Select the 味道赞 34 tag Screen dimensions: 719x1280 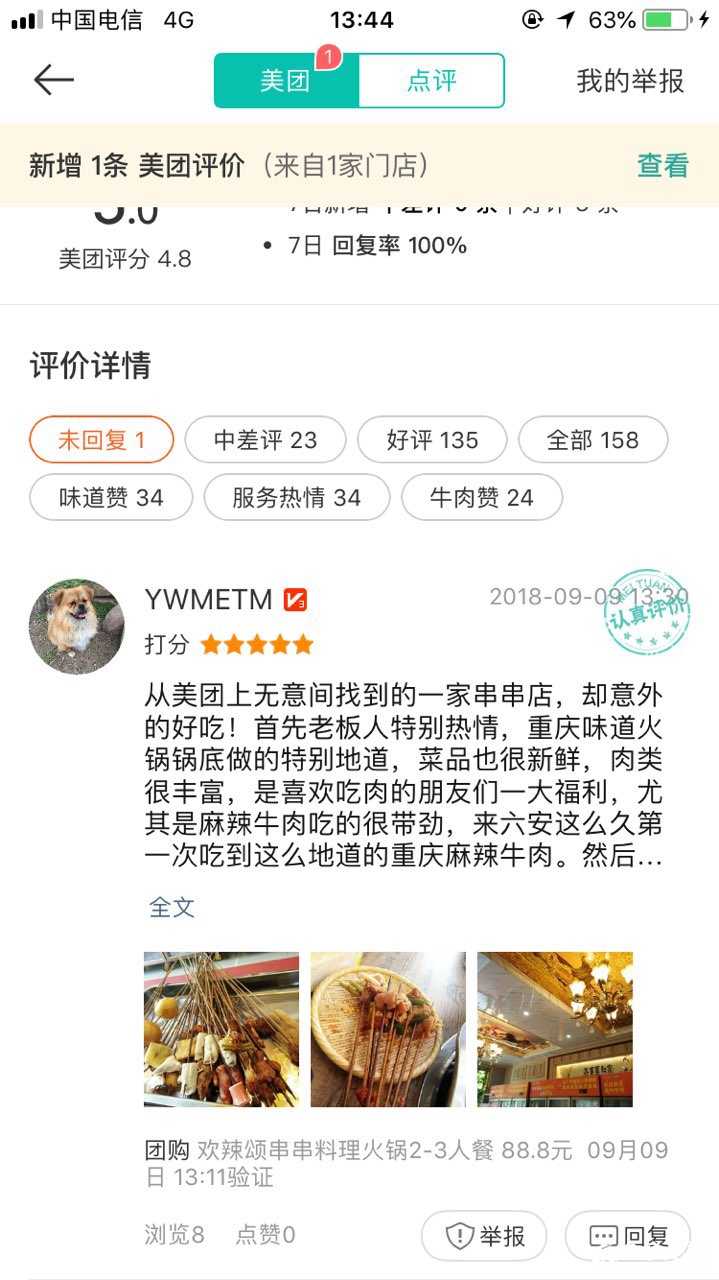click(x=110, y=497)
